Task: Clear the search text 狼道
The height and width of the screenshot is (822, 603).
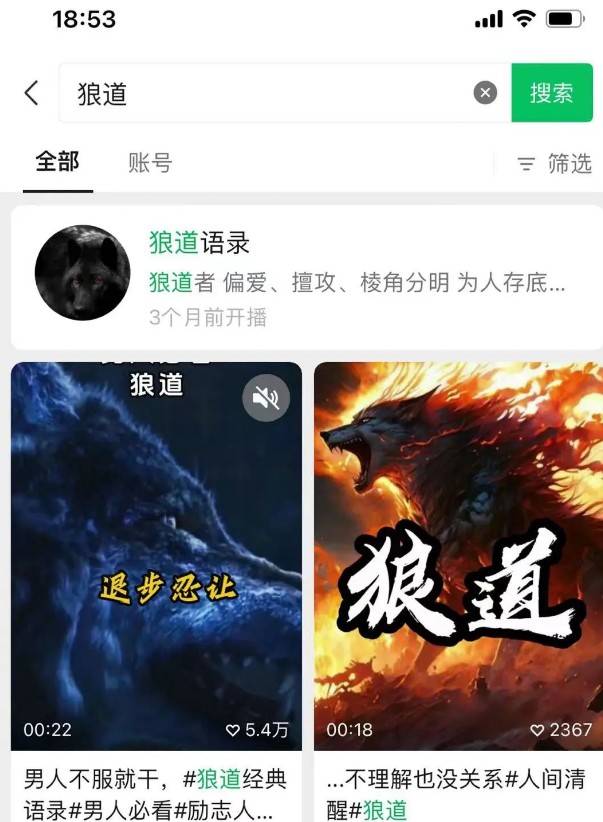Action: (x=485, y=93)
